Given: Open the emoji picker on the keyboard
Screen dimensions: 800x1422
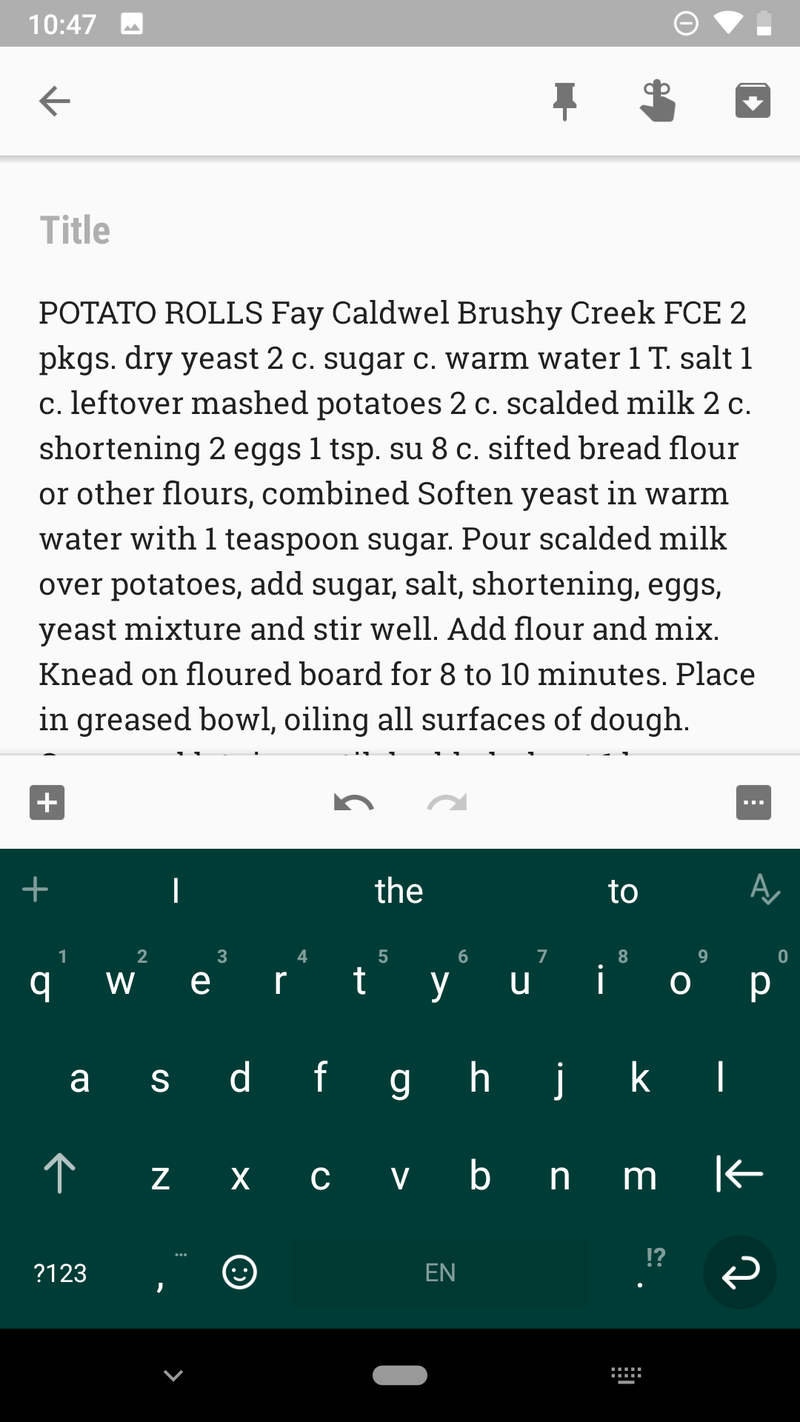Looking at the screenshot, I should [239, 1272].
